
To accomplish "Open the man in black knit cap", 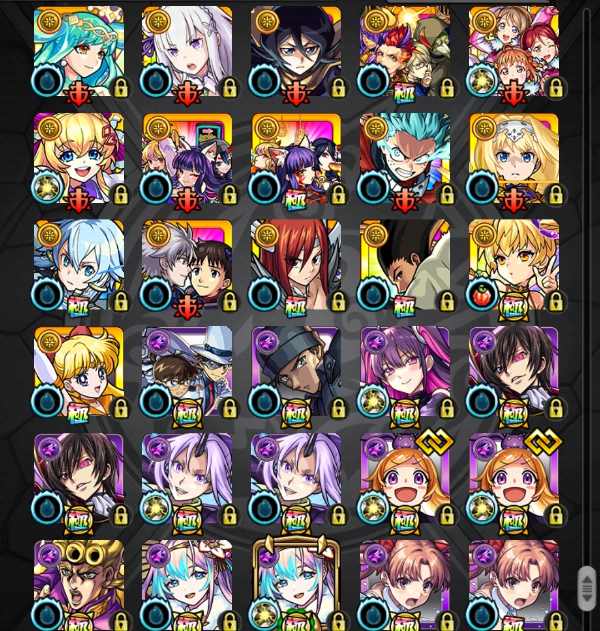I will tap(296, 371).
